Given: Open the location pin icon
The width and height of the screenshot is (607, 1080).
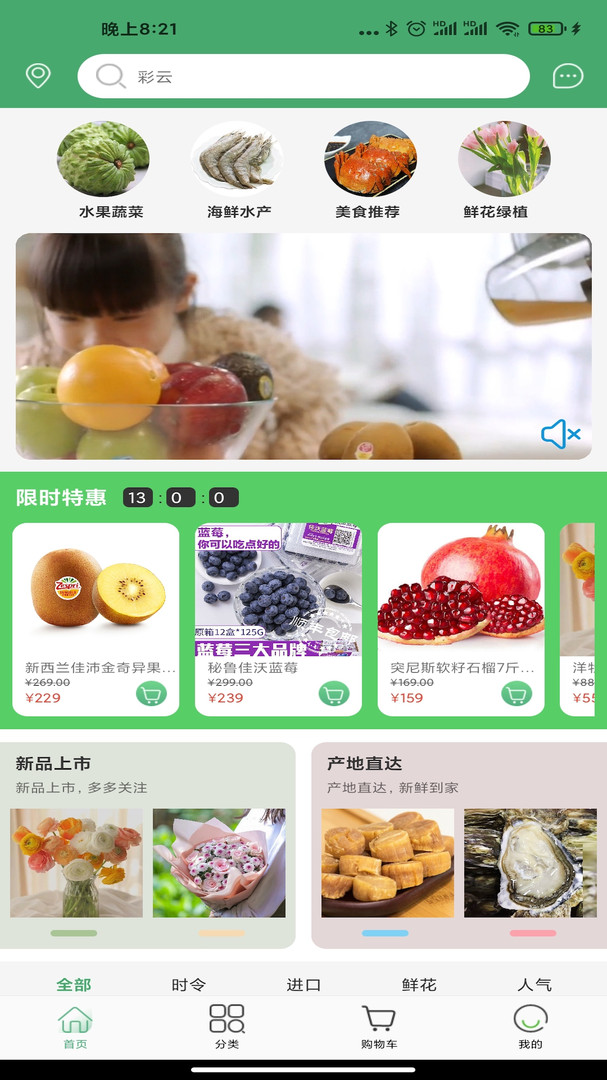Looking at the screenshot, I should click(38, 76).
